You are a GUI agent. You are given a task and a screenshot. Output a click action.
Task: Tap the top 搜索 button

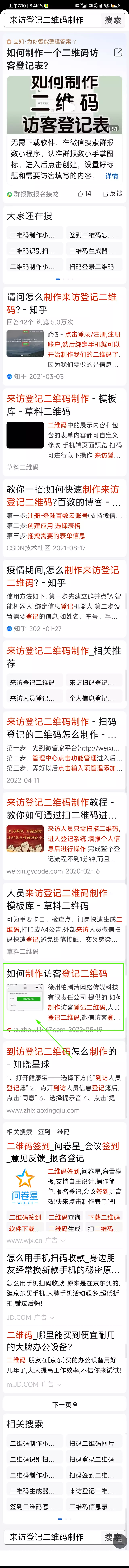coord(112,20)
